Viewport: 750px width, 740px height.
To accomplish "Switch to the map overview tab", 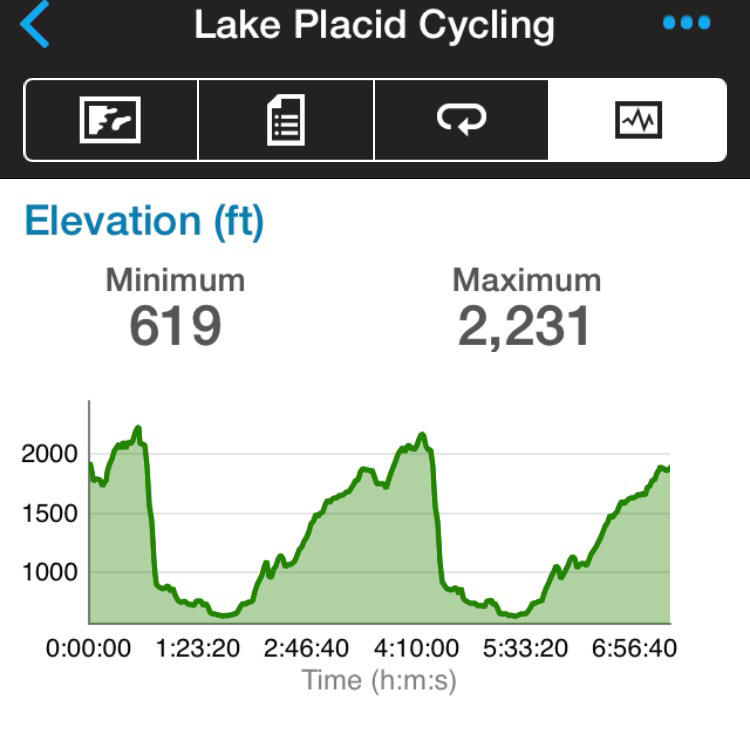I will (111, 120).
